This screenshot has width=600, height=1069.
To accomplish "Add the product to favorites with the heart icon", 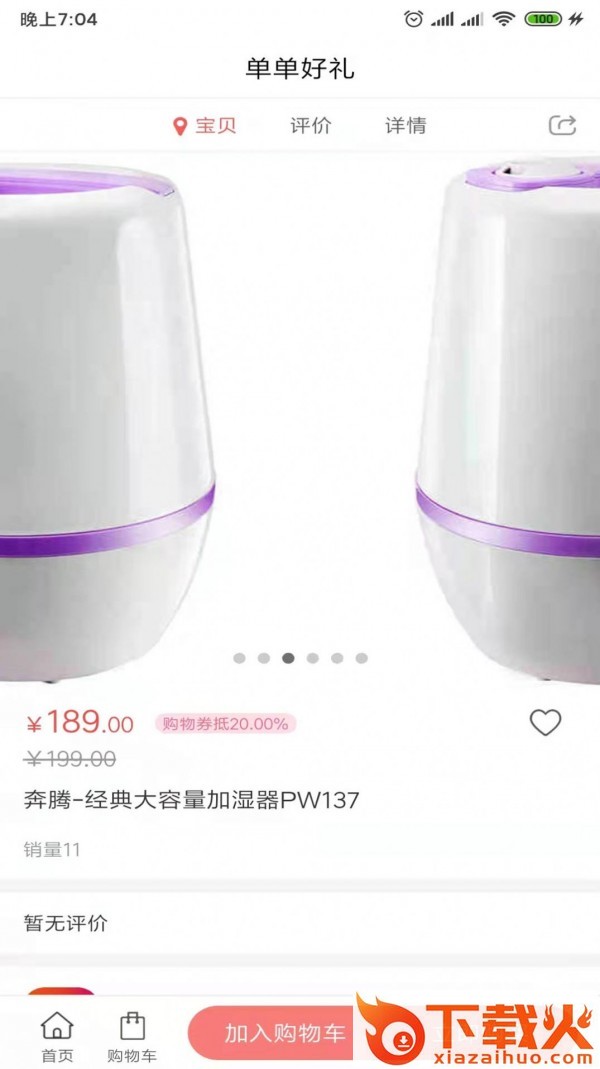I will 545,722.
